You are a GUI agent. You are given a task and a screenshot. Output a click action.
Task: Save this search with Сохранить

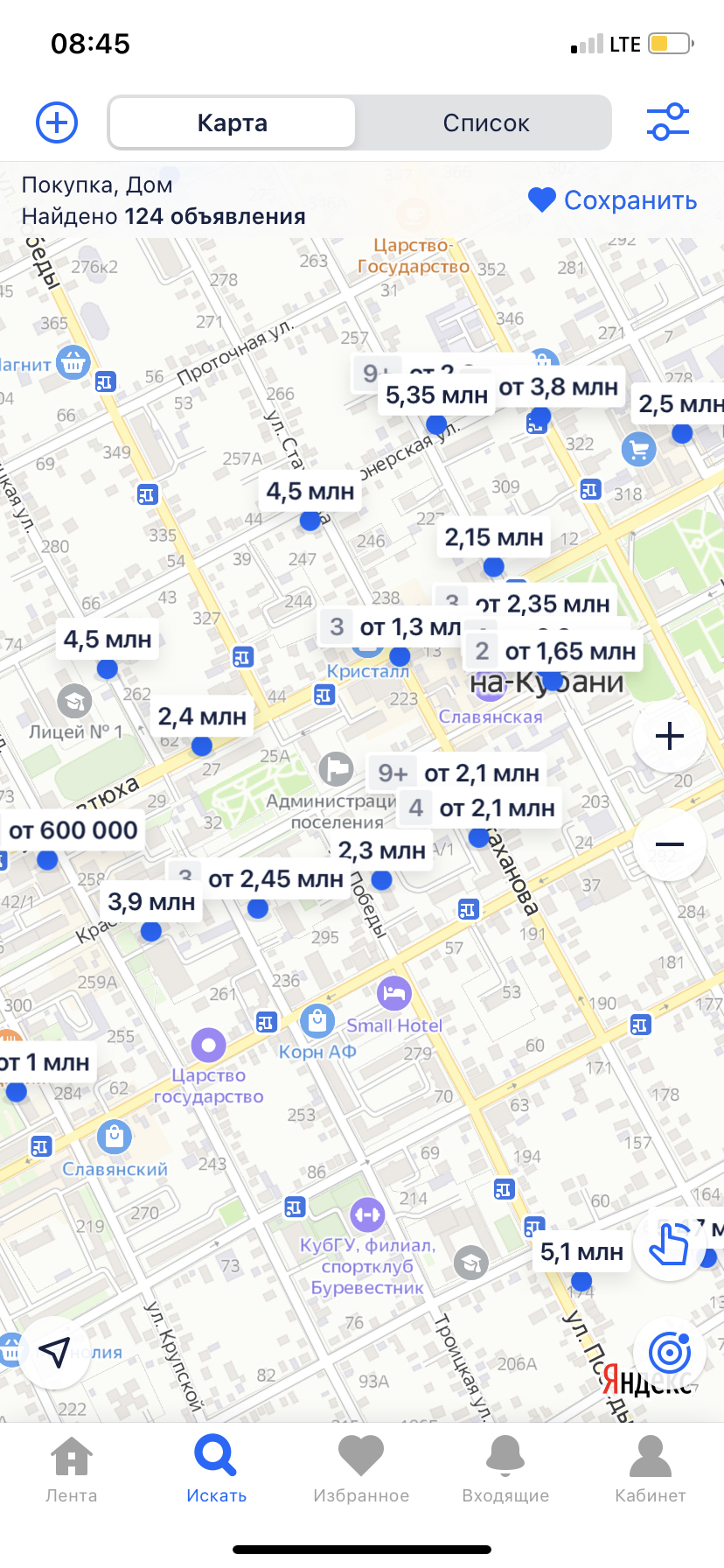(x=613, y=200)
